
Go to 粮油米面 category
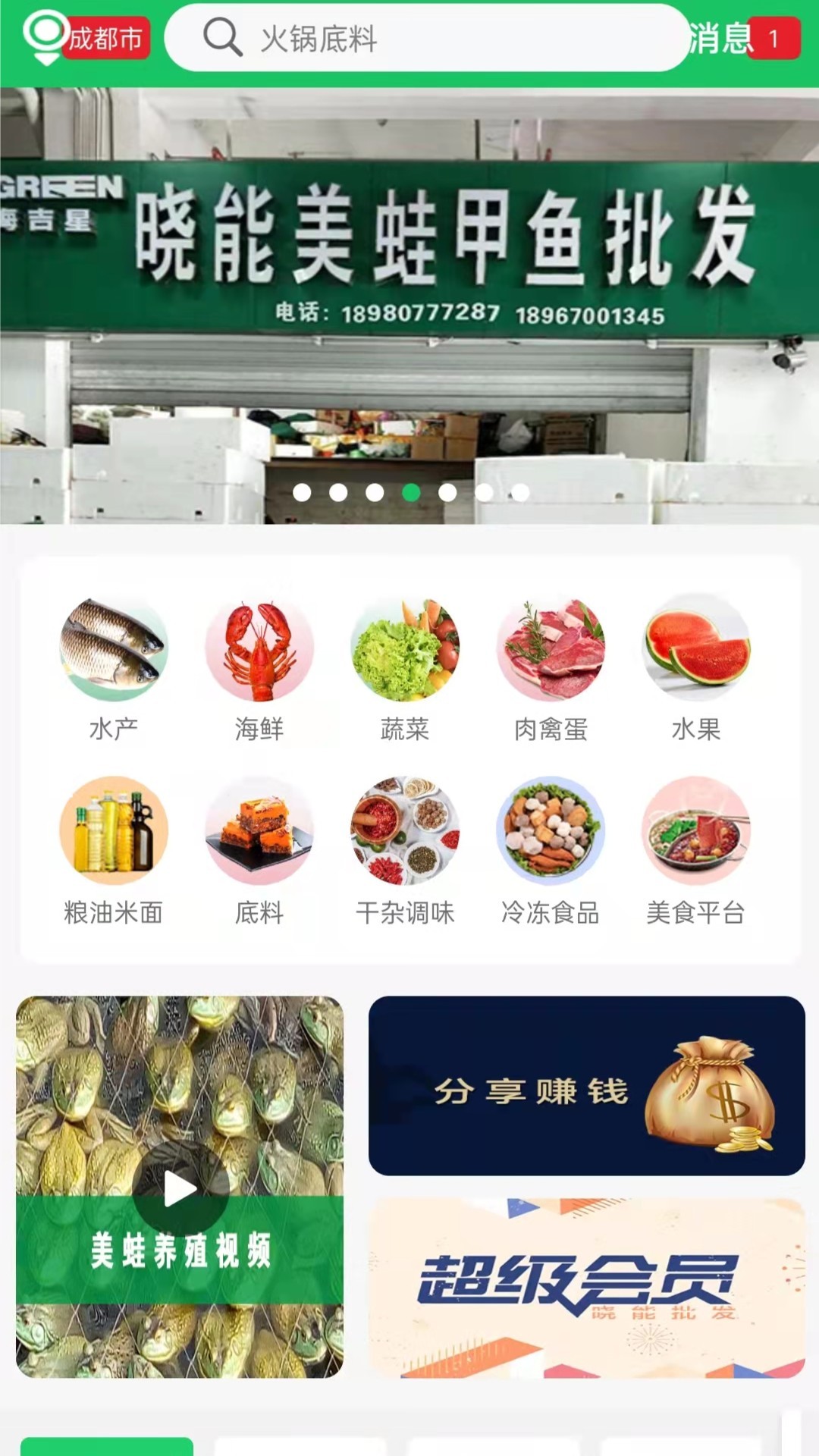coord(114,851)
